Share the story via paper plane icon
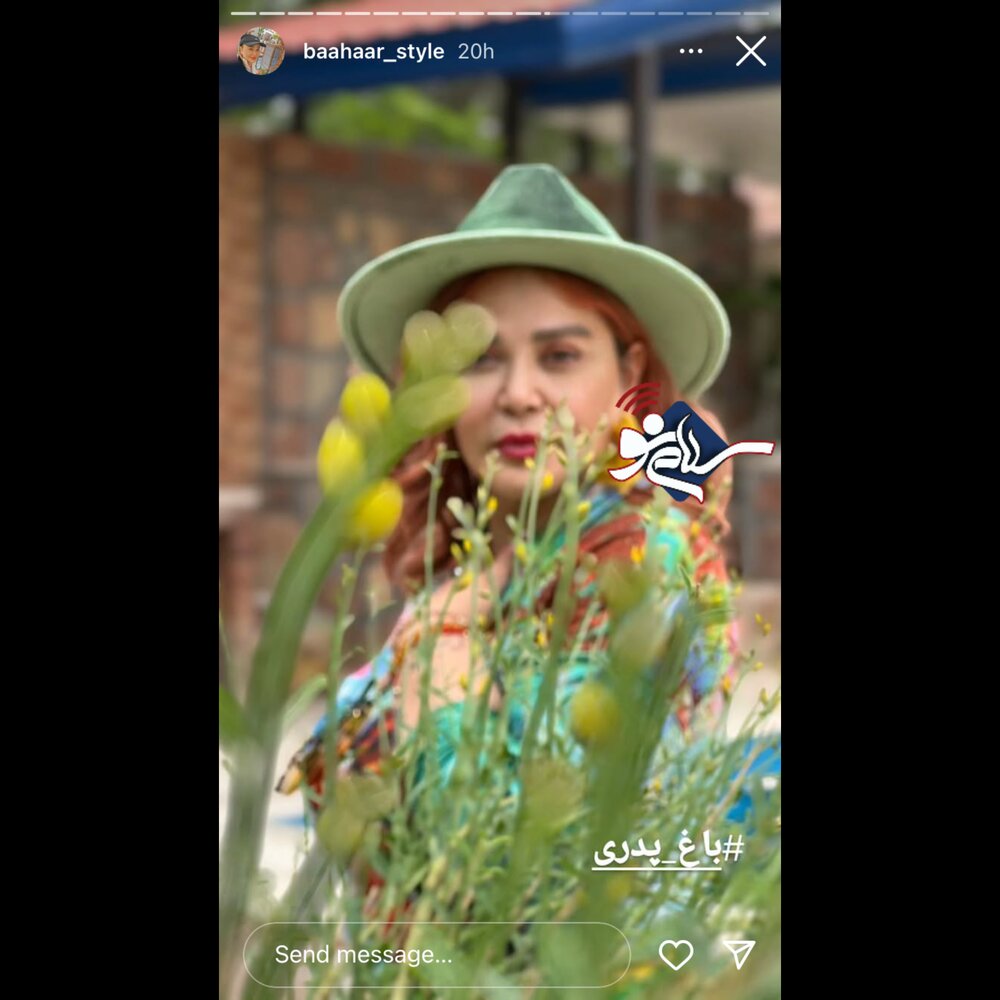The height and width of the screenshot is (1000, 1000). 738,954
